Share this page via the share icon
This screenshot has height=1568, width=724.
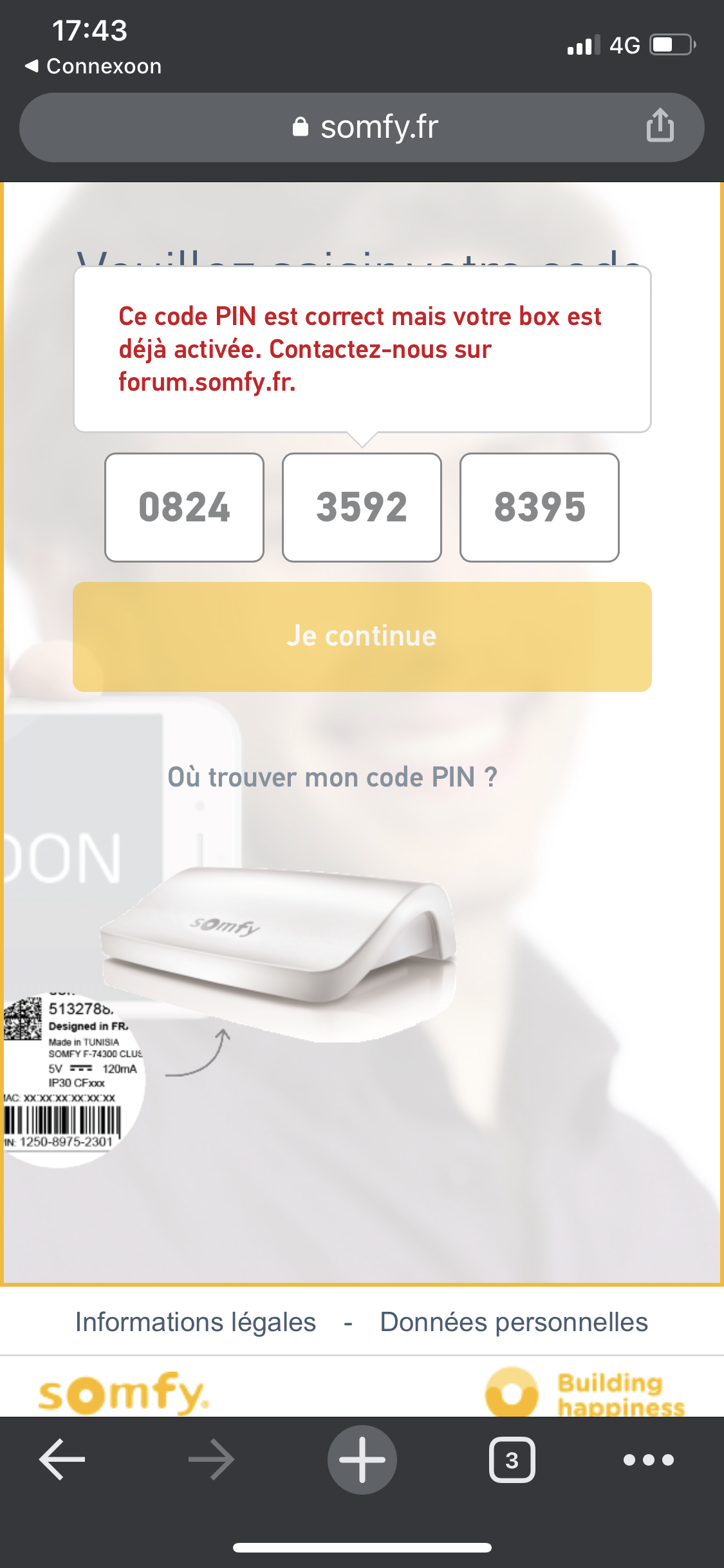pyautogui.click(x=660, y=125)
